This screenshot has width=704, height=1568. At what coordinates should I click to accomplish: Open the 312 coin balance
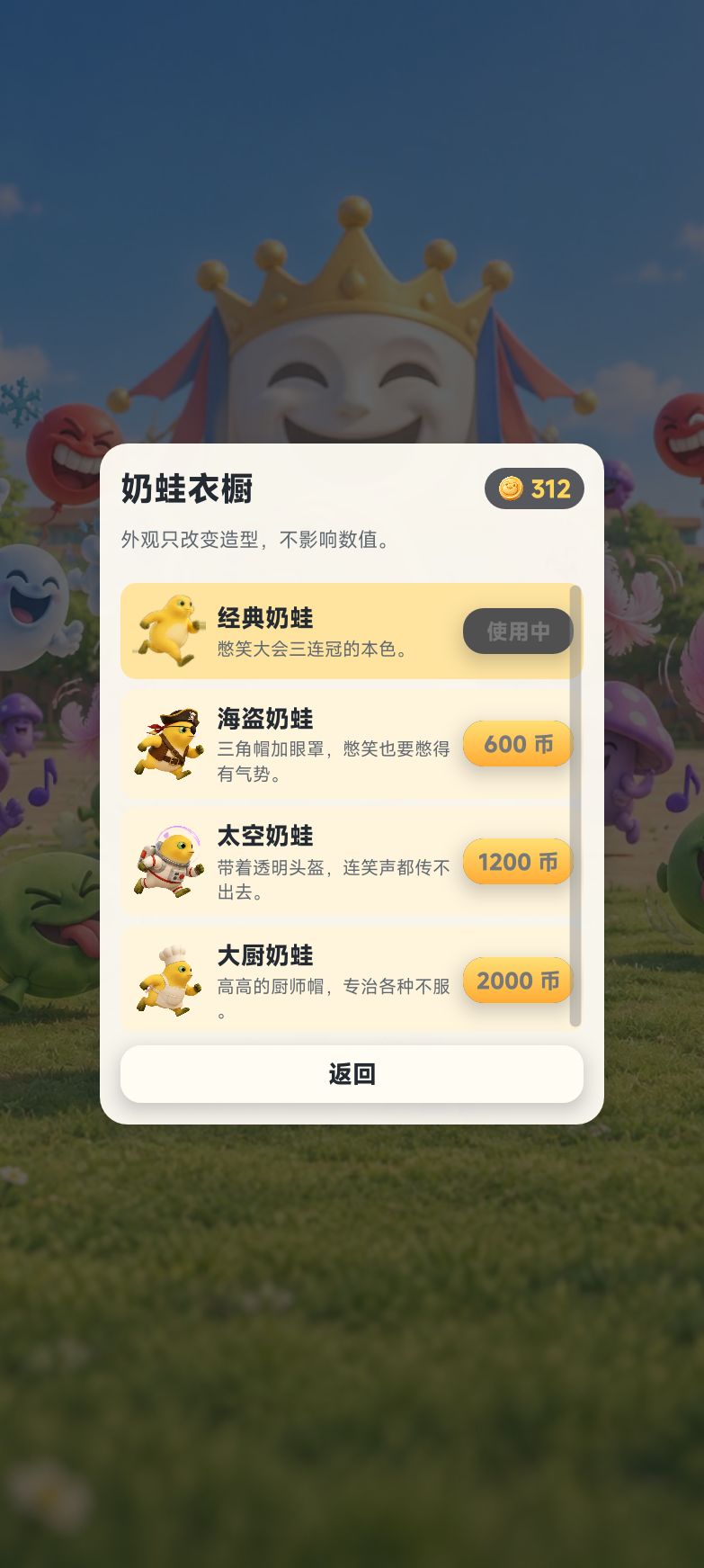click(x=534, y=488)
